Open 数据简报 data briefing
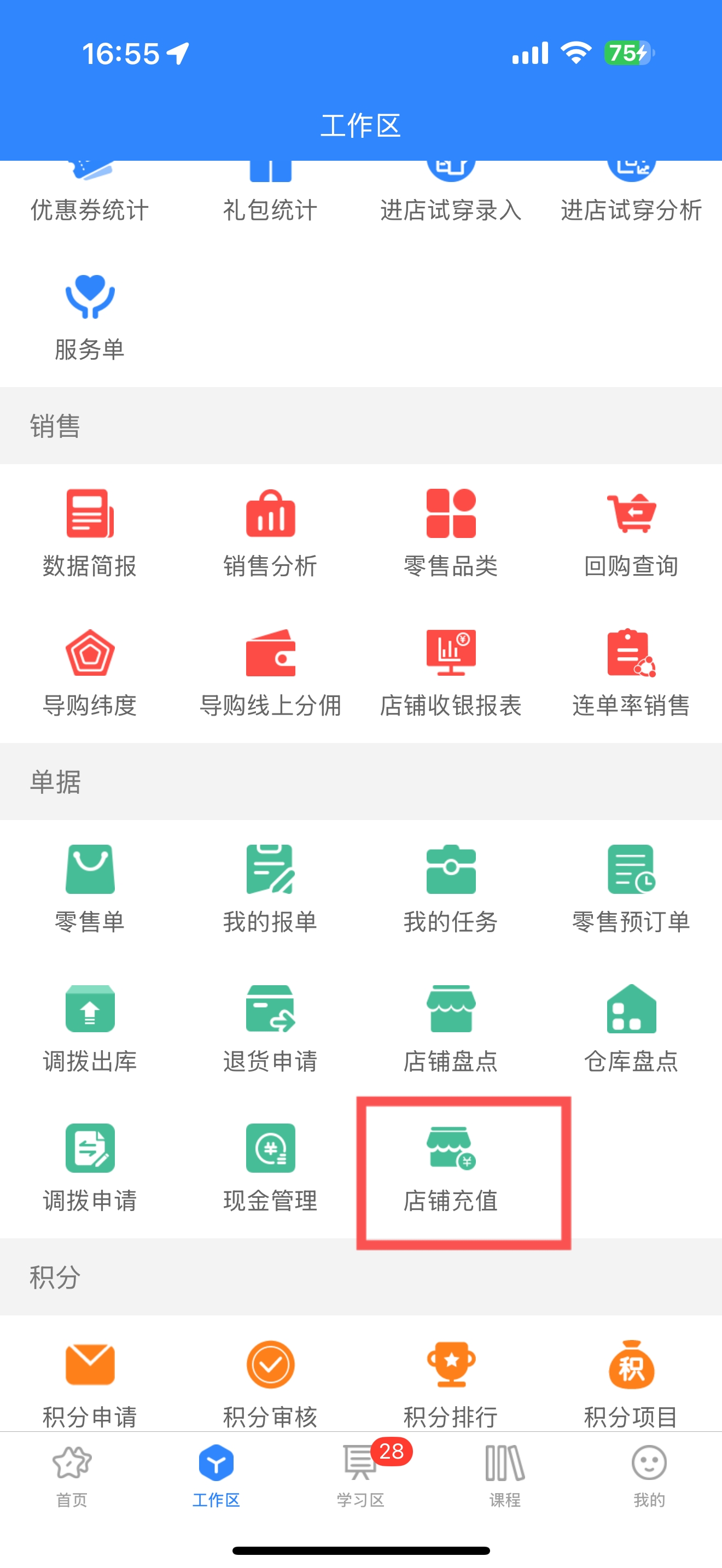 [x=90, y=534]
